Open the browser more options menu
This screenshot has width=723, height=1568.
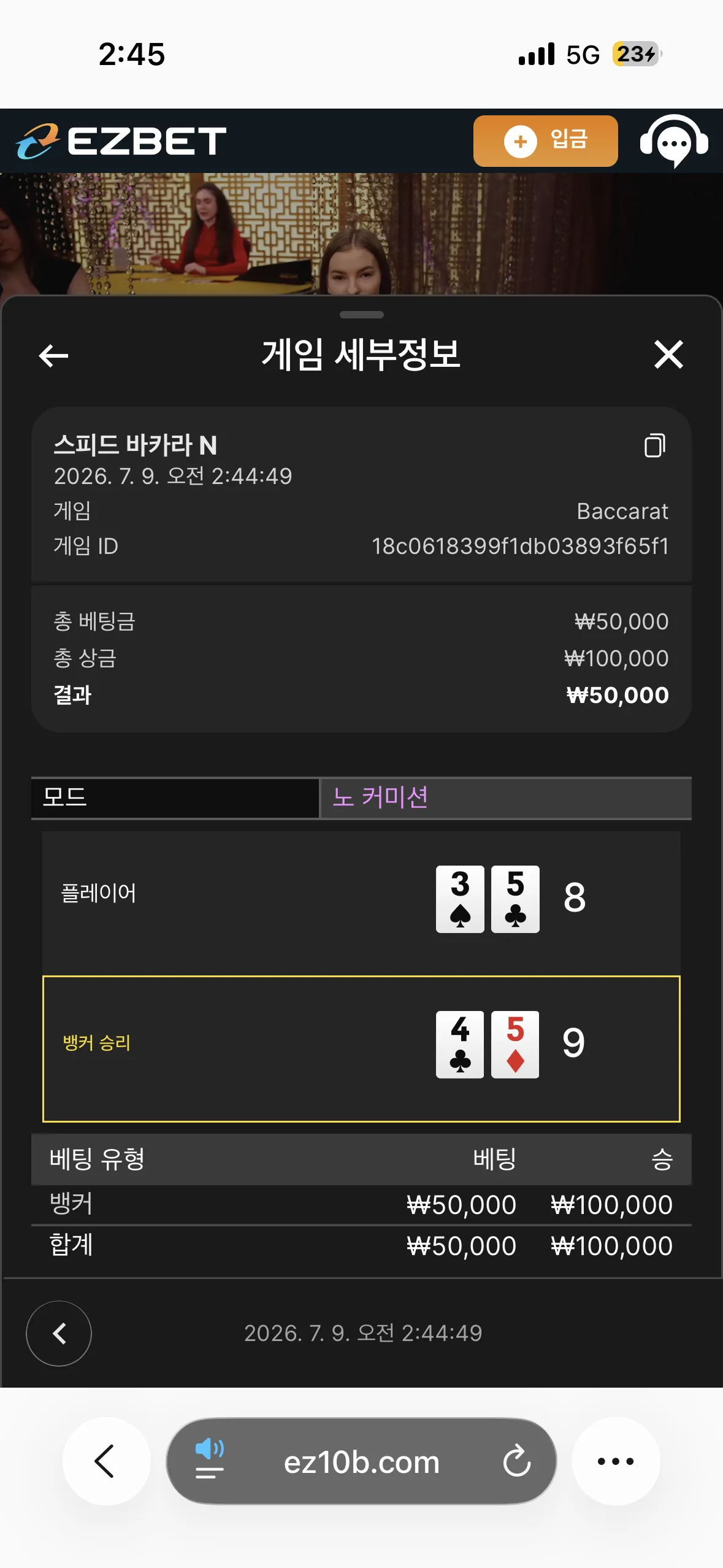coord(616,1461)
